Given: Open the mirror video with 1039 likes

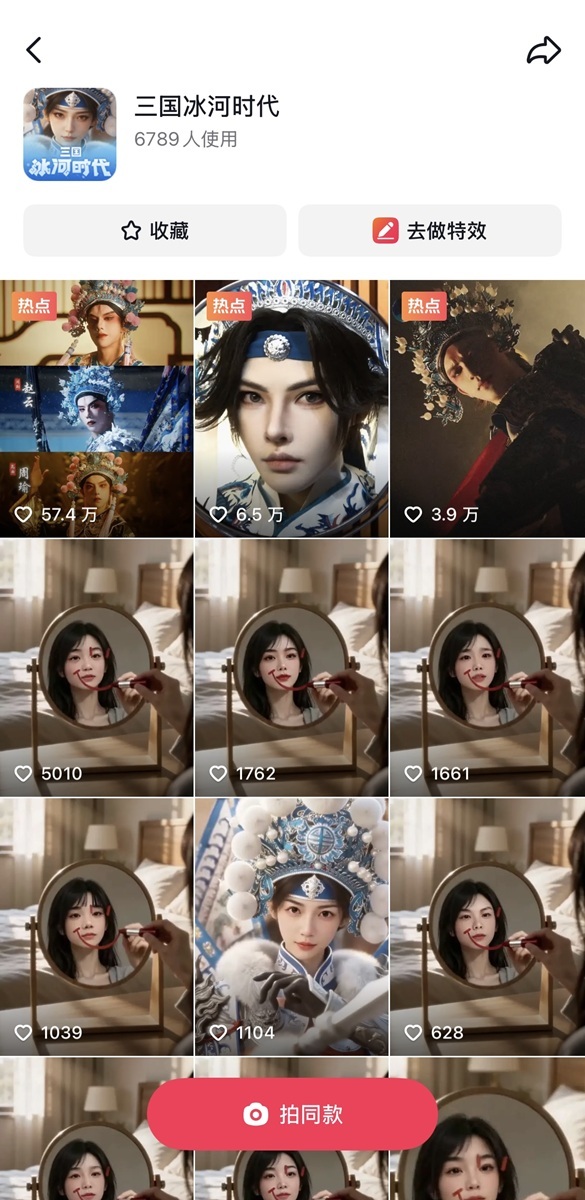Looking at the screenshot, I should (96, 927).
